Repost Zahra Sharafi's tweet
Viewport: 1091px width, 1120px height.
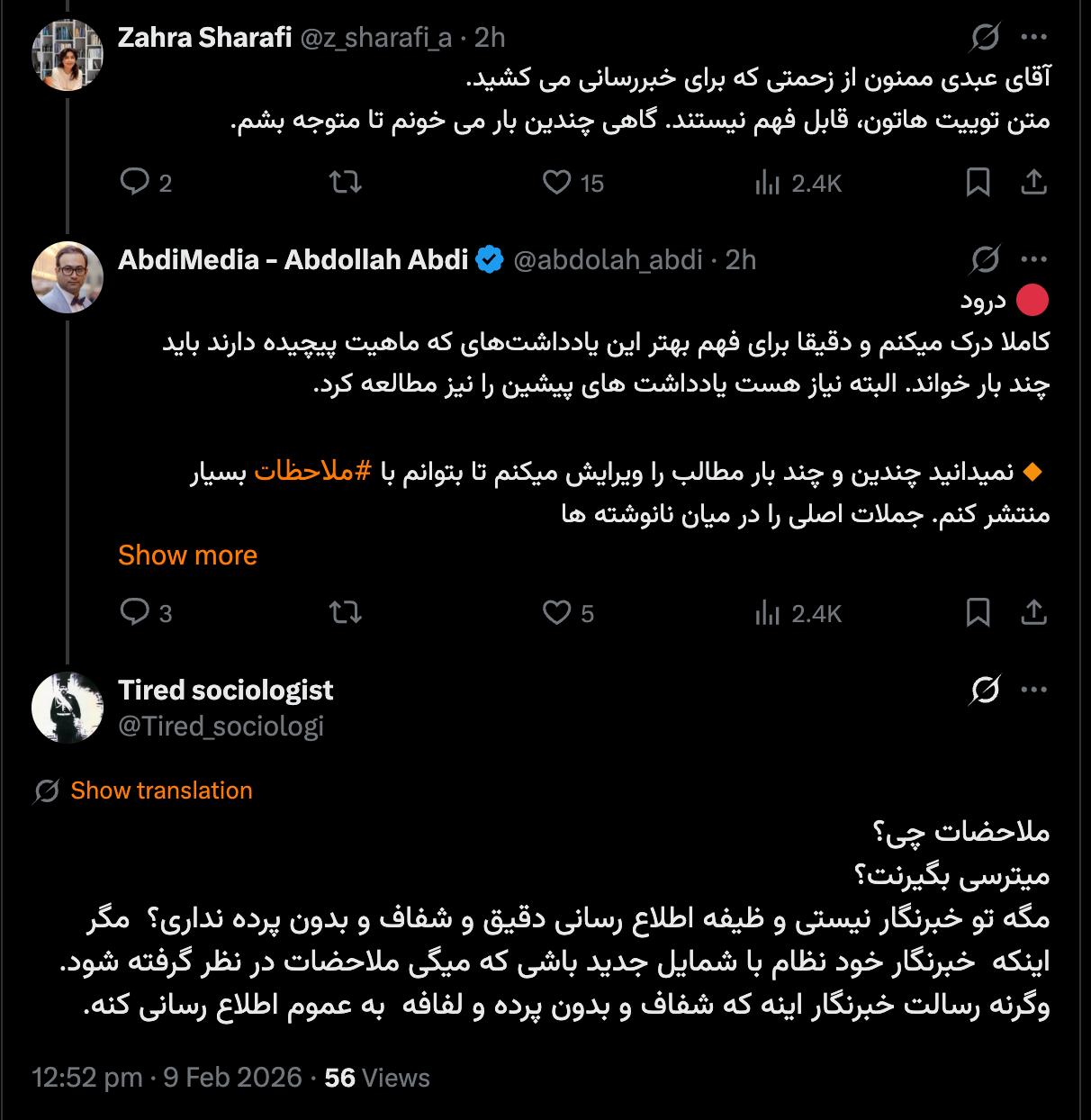pyautogui.click(x=346, y=183)
